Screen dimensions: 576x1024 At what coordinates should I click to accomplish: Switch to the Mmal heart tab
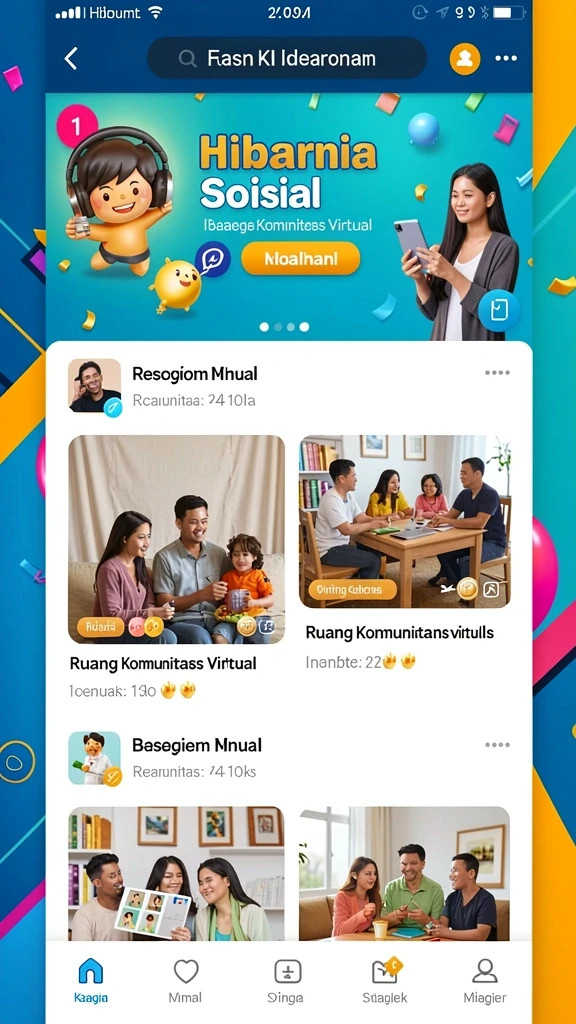[x=185, y=980]
